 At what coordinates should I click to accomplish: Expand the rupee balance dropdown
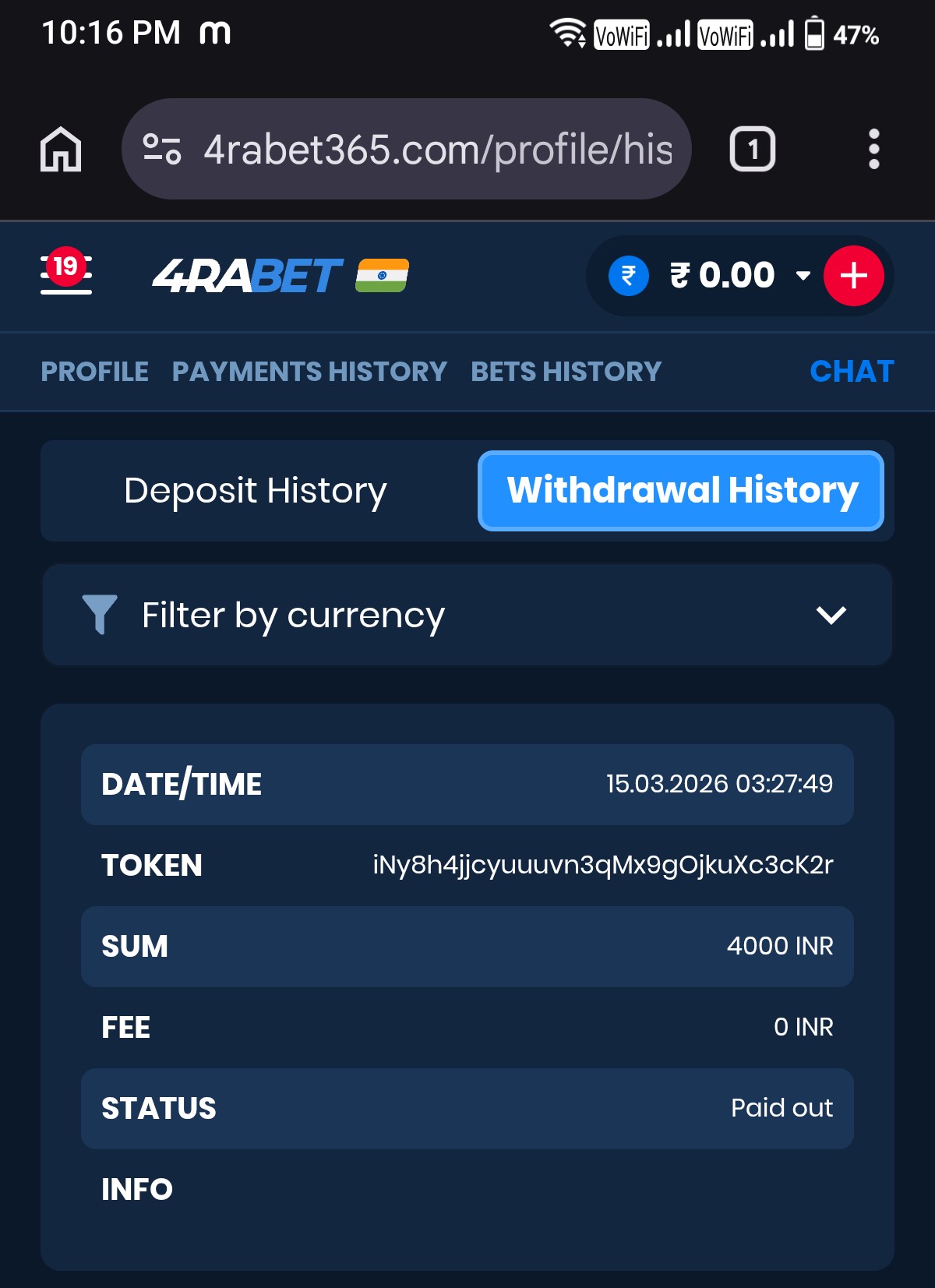click(803, 275)
